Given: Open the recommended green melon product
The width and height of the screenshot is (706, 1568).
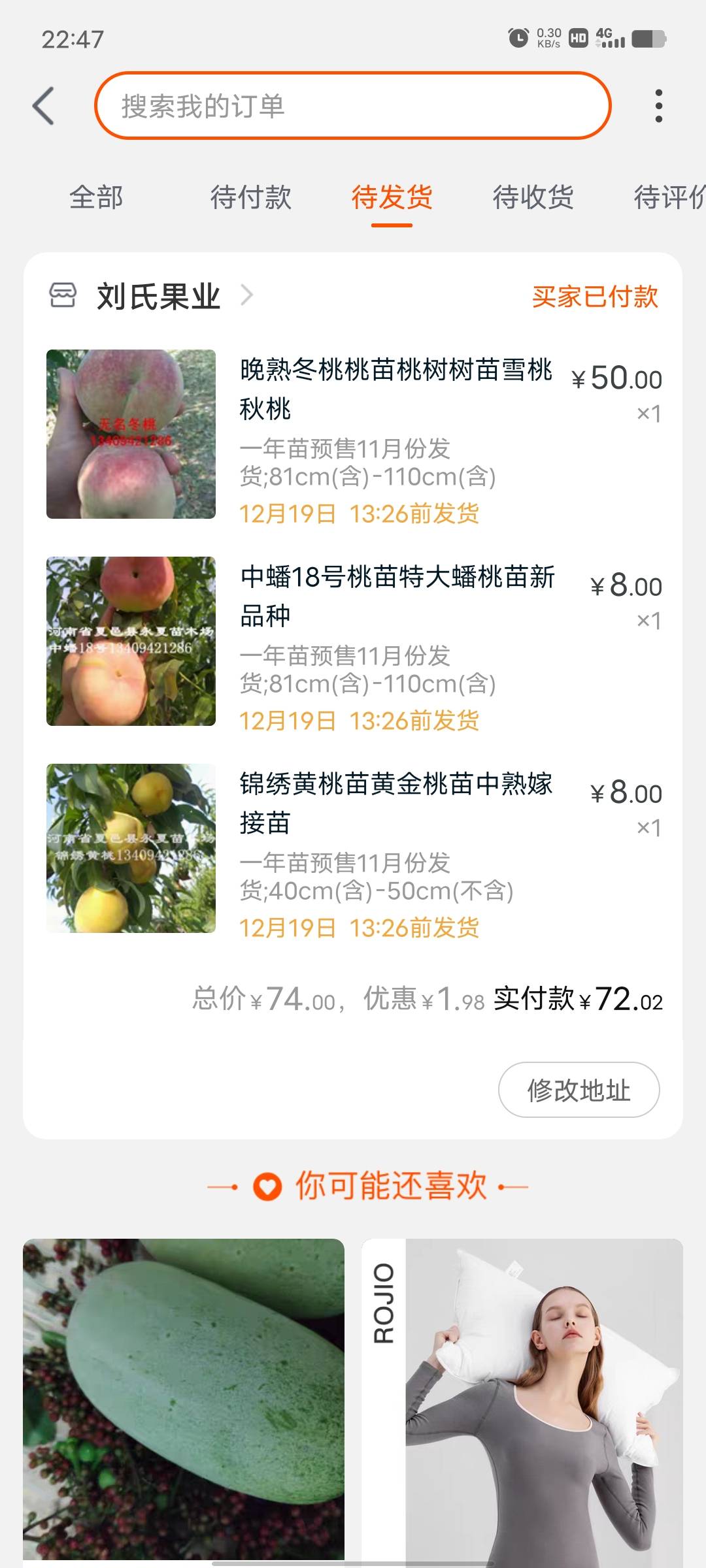Looking at the screenshot, I should [184, 1398].
